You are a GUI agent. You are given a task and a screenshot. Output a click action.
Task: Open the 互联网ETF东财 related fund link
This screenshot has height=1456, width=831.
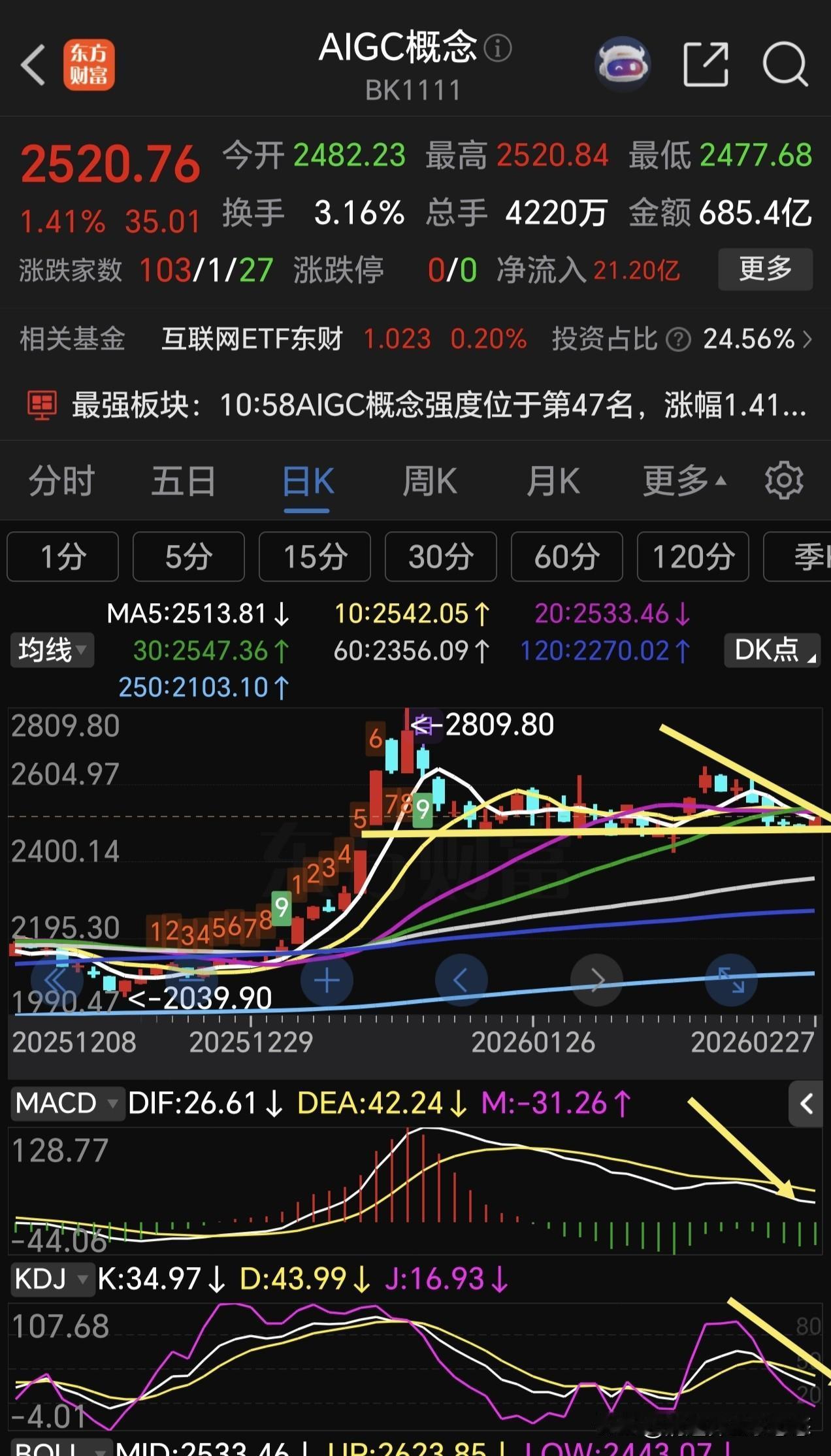point(252,339)
